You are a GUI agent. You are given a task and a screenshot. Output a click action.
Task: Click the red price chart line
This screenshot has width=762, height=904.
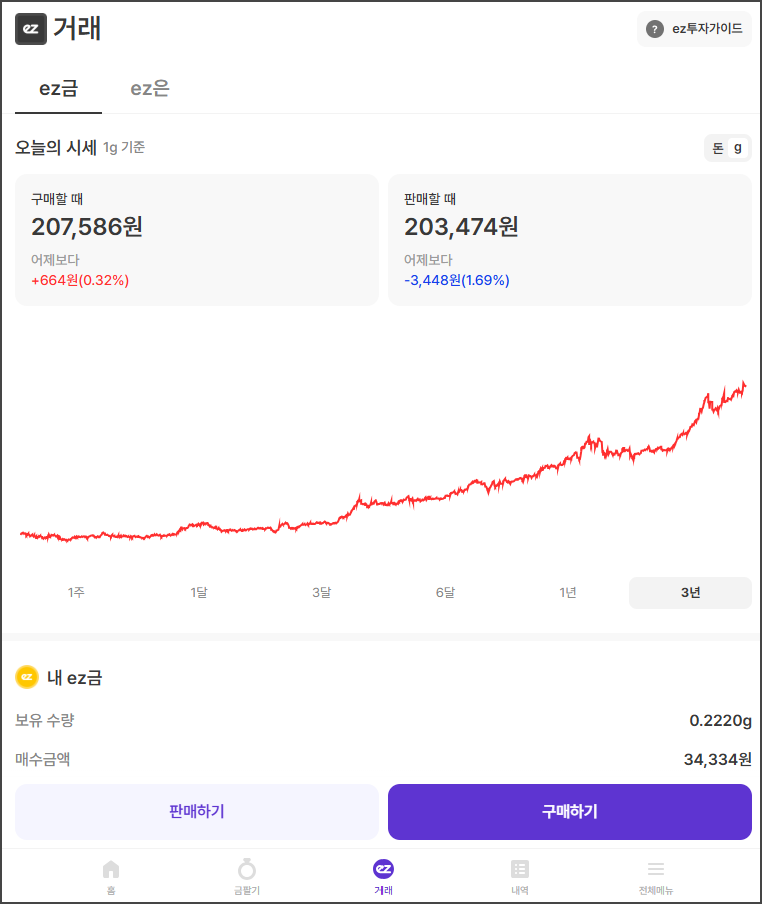point(400,500)
